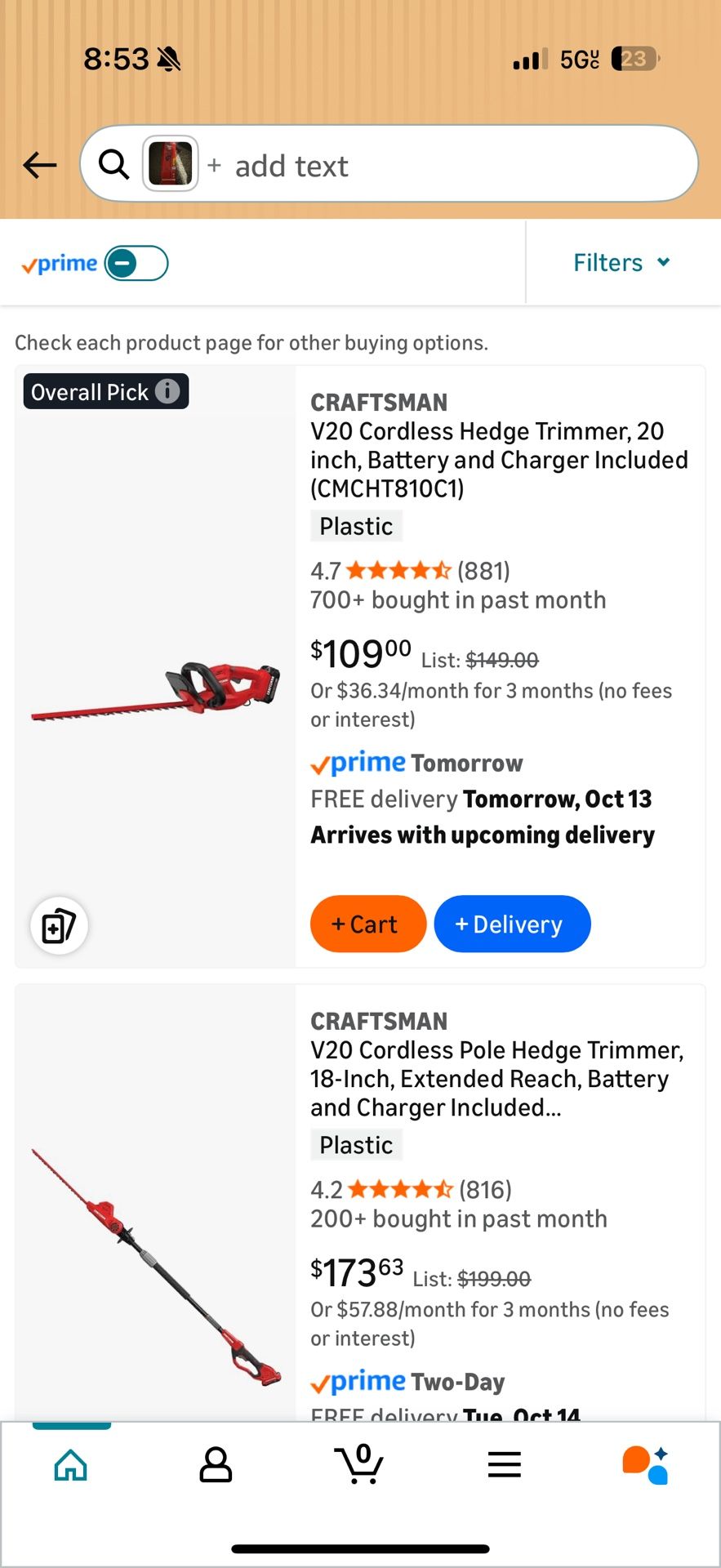This screenshot has height=1568, width=721.
Task: Tap the Filters chevron arrow
Action: tap(663, 262)
